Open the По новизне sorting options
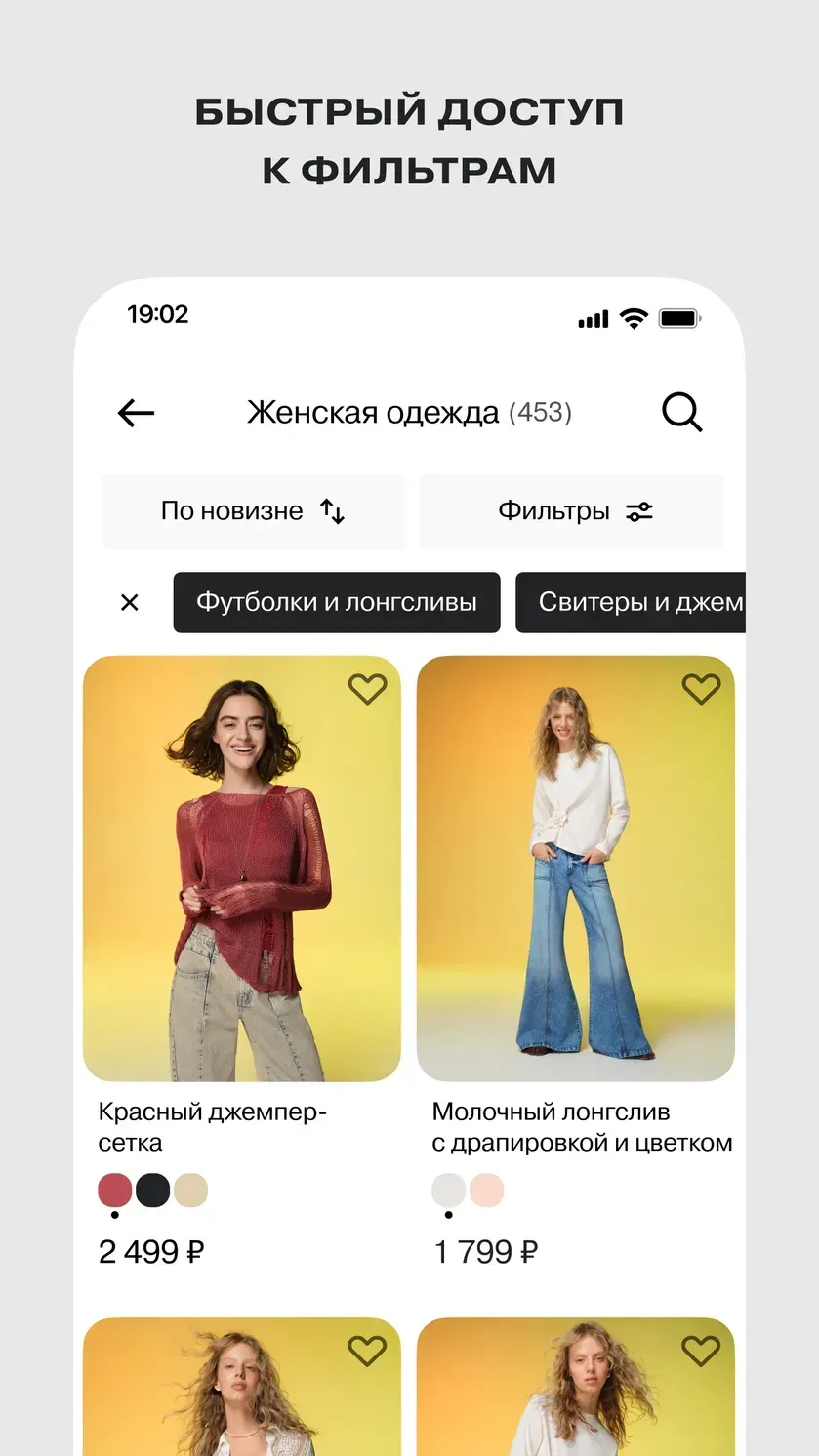819x1456 pixels. coord(253,511)
